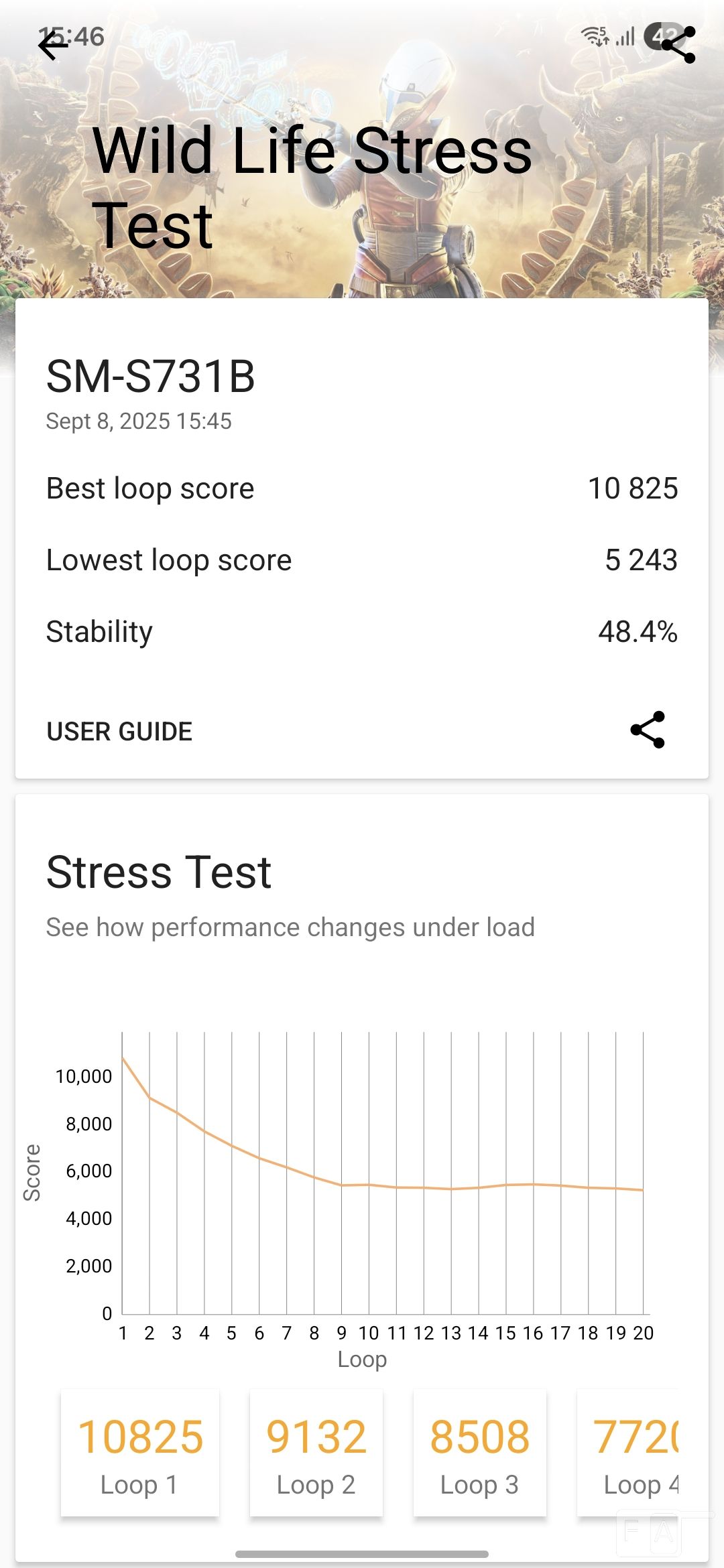Screen dimensions: 724x1568
Task: Select the Loop 3 score card
Action: [x=480, y=1452]
